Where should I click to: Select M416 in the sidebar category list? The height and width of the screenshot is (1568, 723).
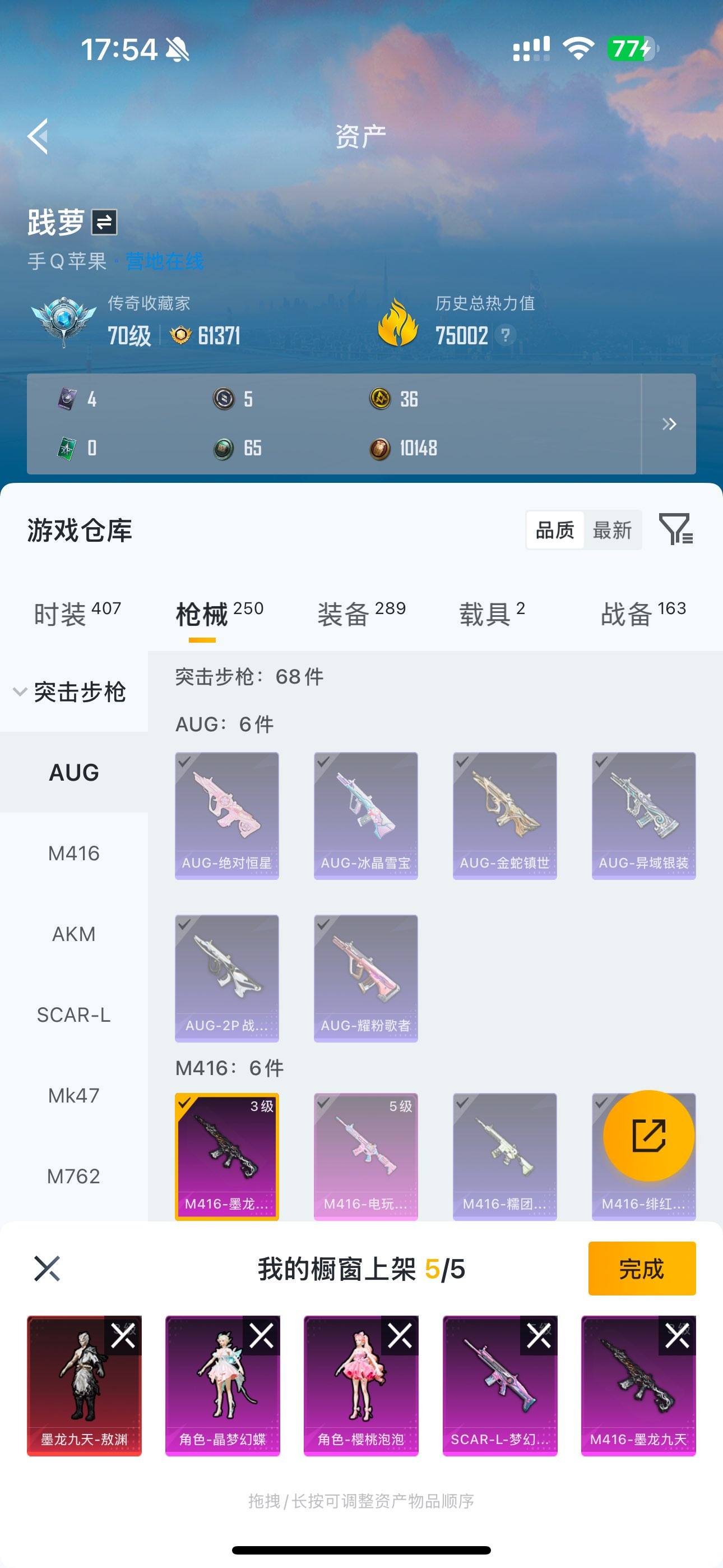pos(74,854)
